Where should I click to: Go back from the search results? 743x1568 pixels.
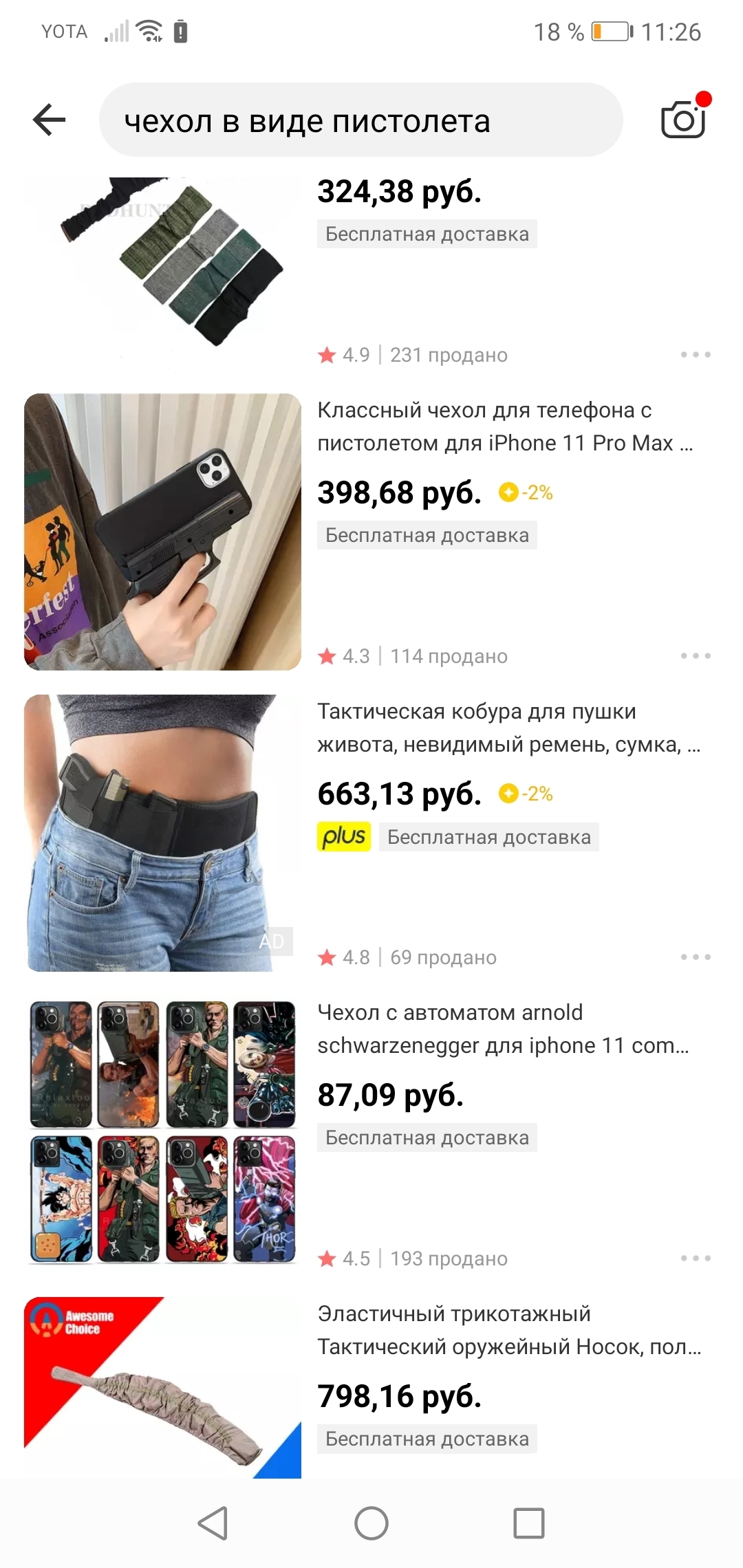(x=49, y=120)
